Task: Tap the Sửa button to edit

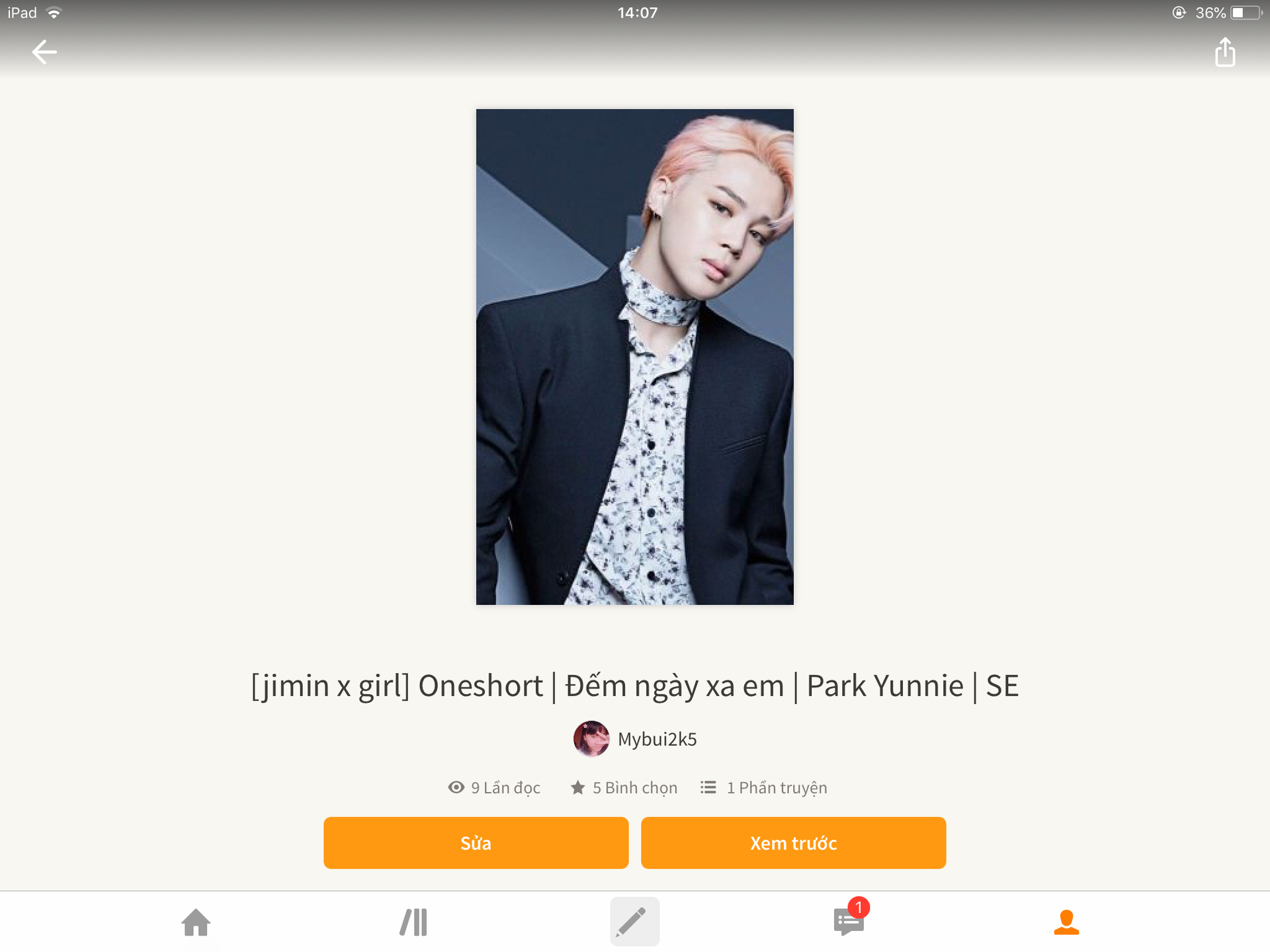Action: click(x=476, y=843)
